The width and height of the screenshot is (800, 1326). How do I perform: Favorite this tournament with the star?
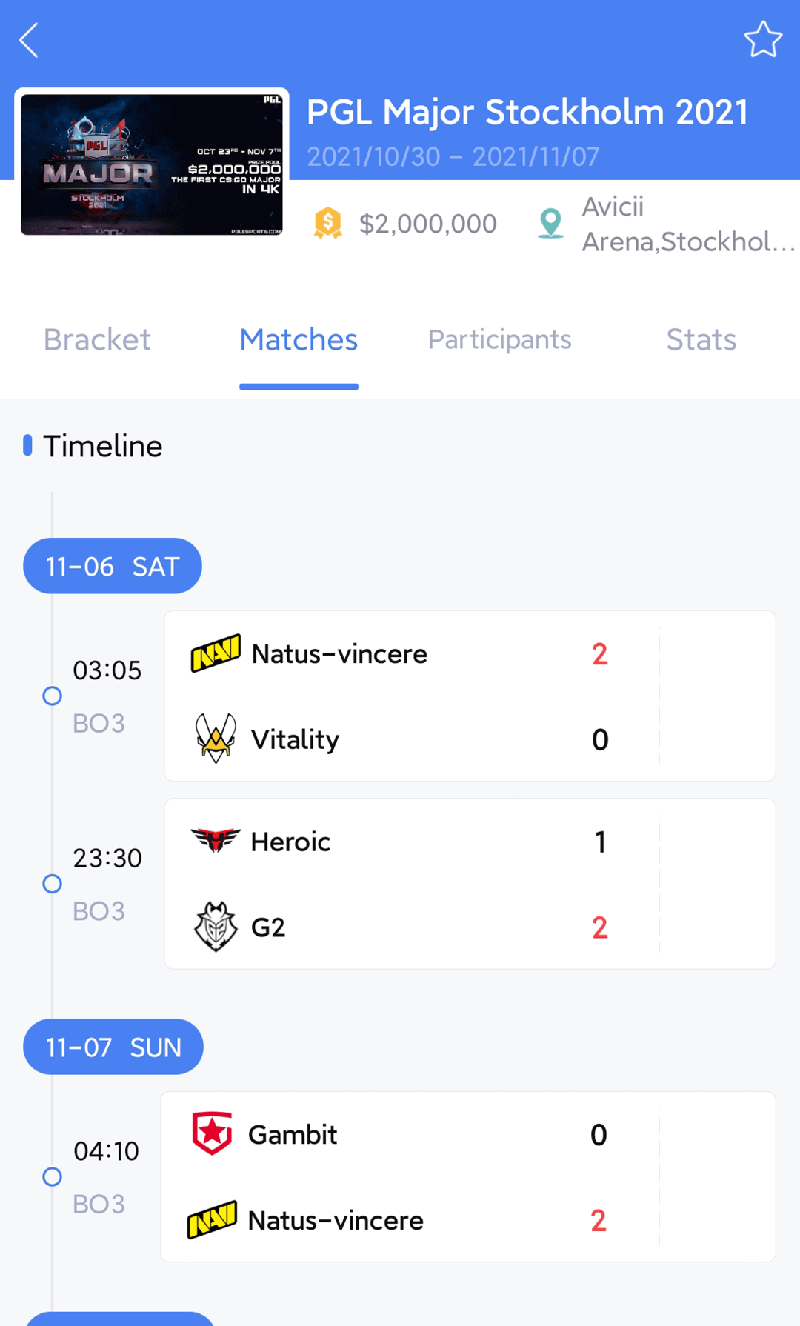pyautogui.click(x=762, y=40)
